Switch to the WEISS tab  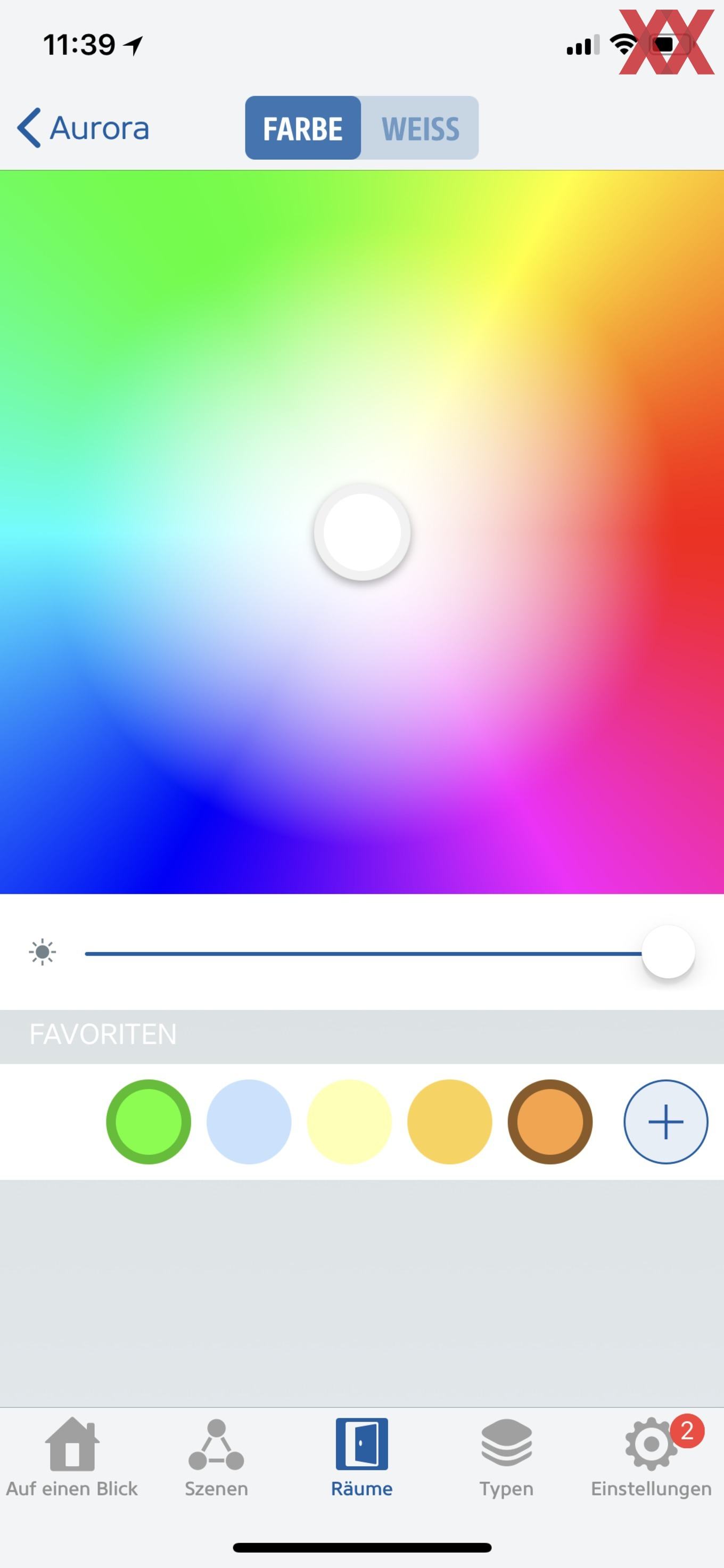(x=420, y=128)
